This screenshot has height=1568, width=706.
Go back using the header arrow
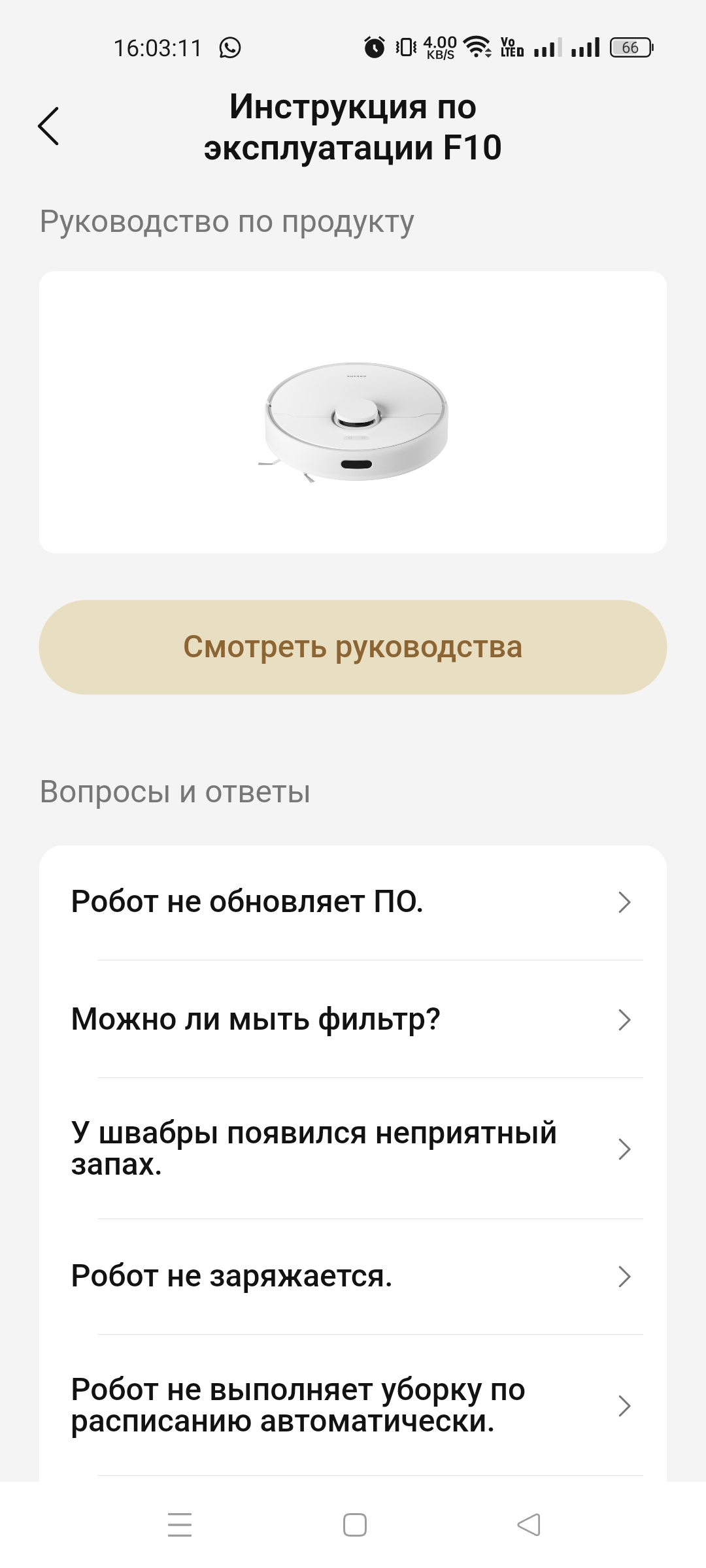coord(49,126)
